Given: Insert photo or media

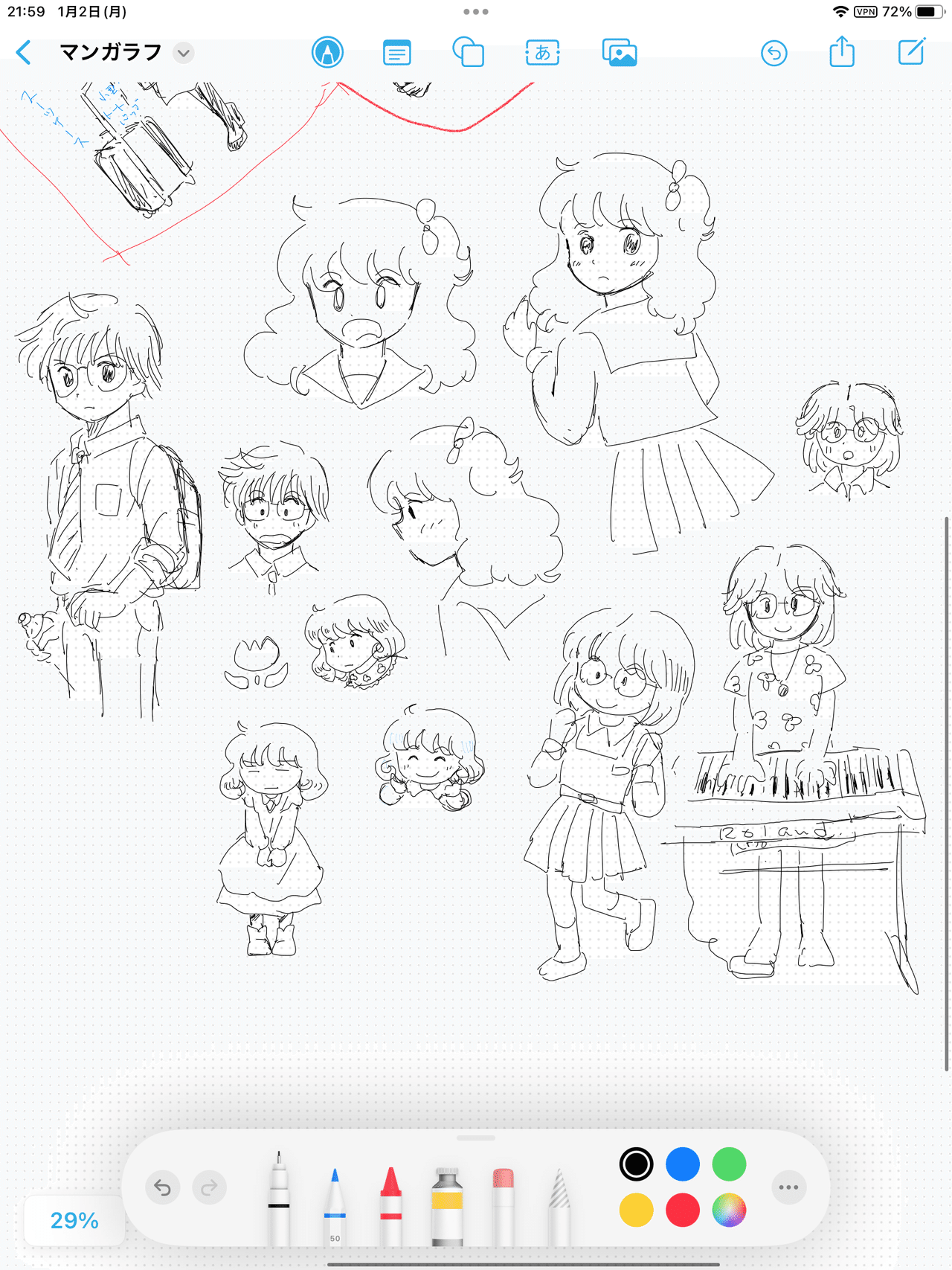Looking at the screenshot, I should point(619,53).
